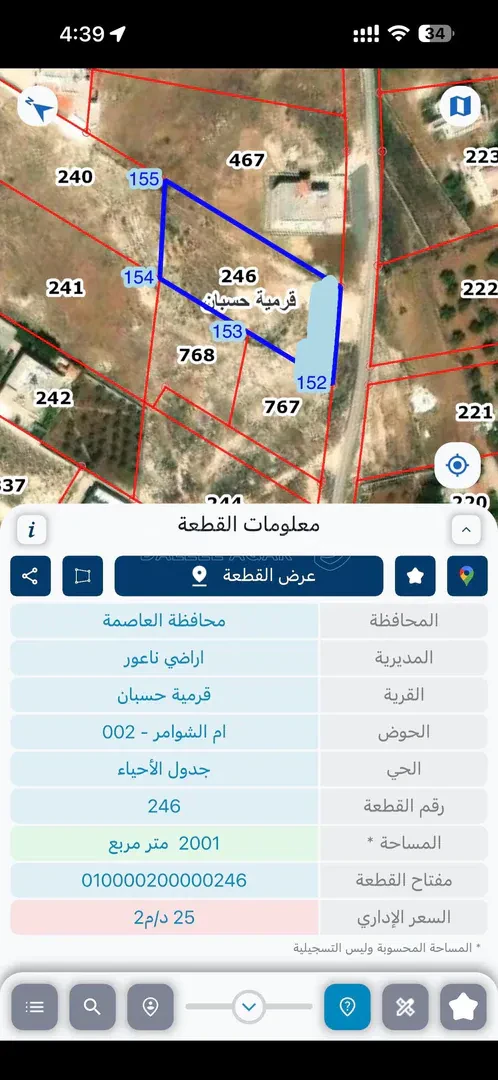Open search from the bottom toolbar
The image size is (498, 1080).
pos(92,1007)
